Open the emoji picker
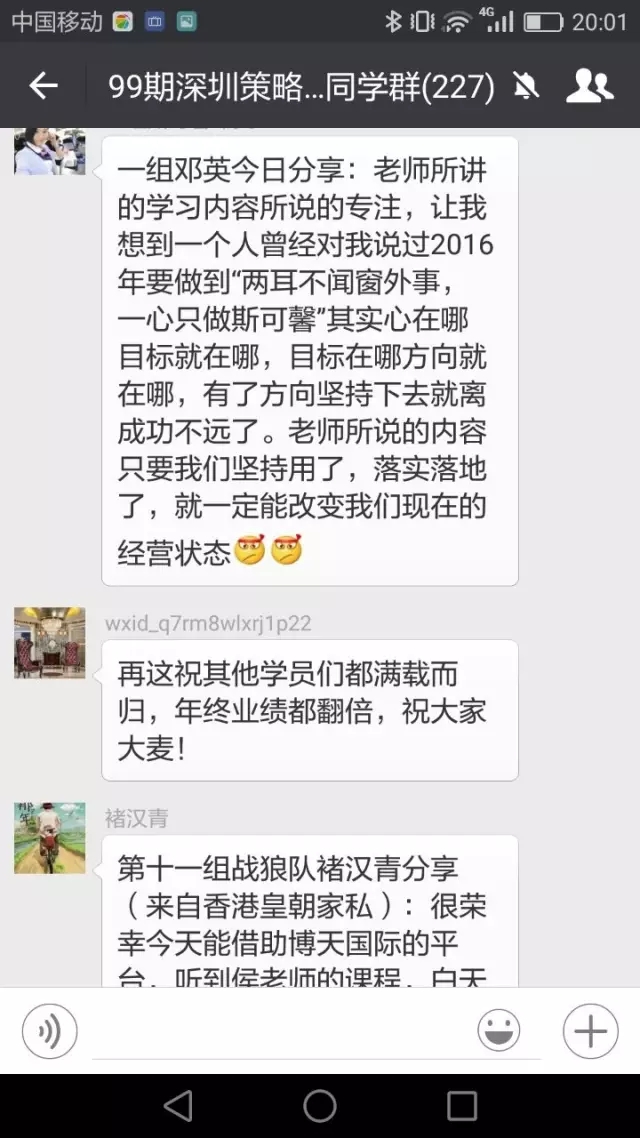The image size is (640, 1138). [x=498, y=1030]
